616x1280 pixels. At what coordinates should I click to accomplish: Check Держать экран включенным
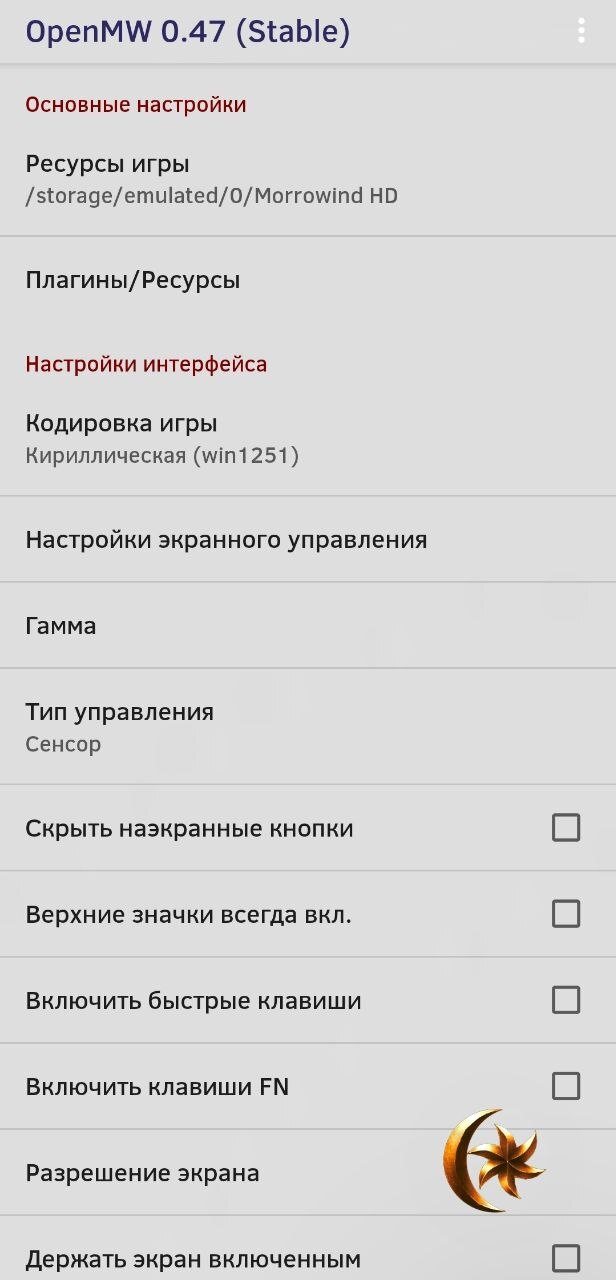tap(566, 1258)
